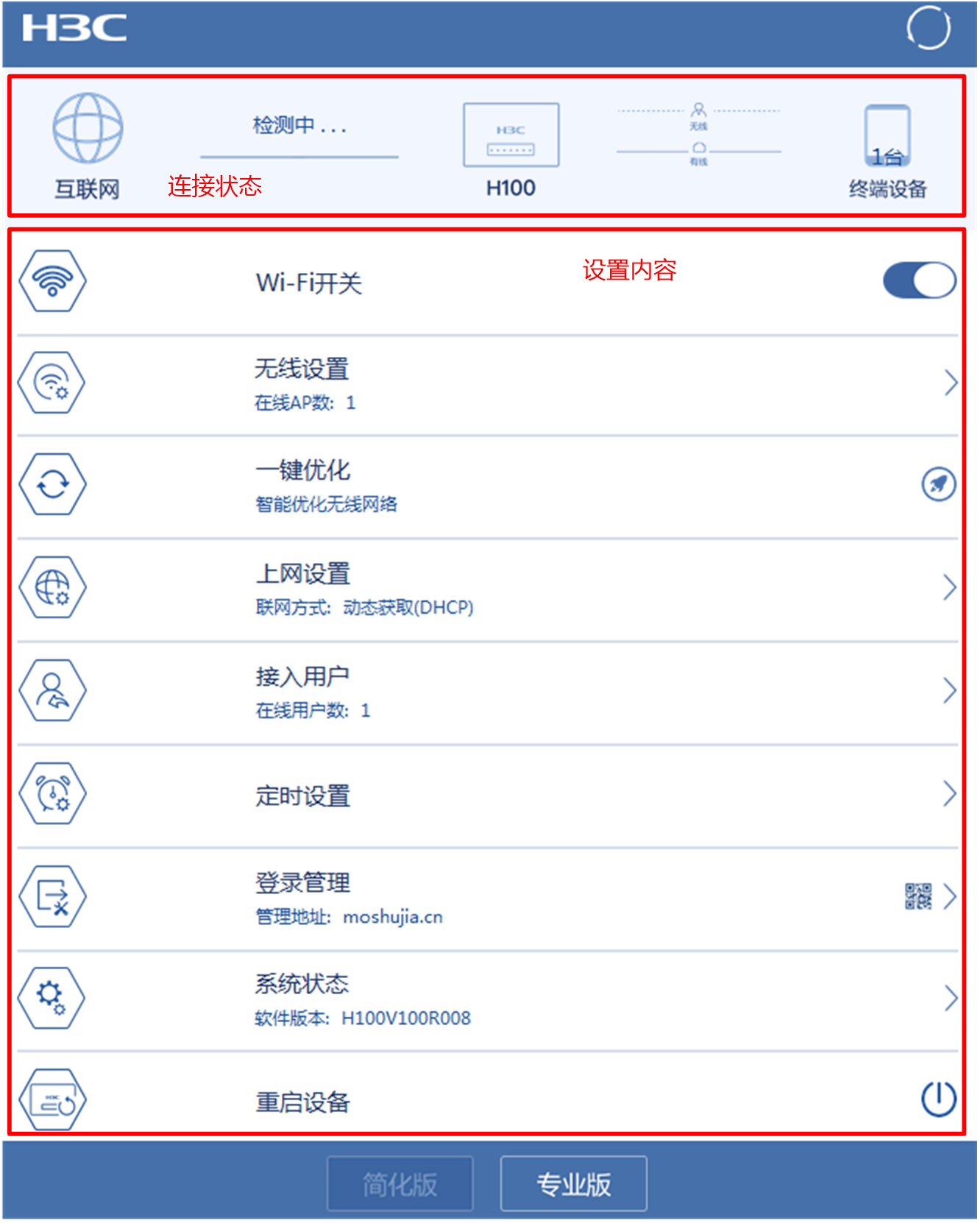Open 定时设置 row
The width and height of the screenshot is (980, 1223).
click(486, 795)
